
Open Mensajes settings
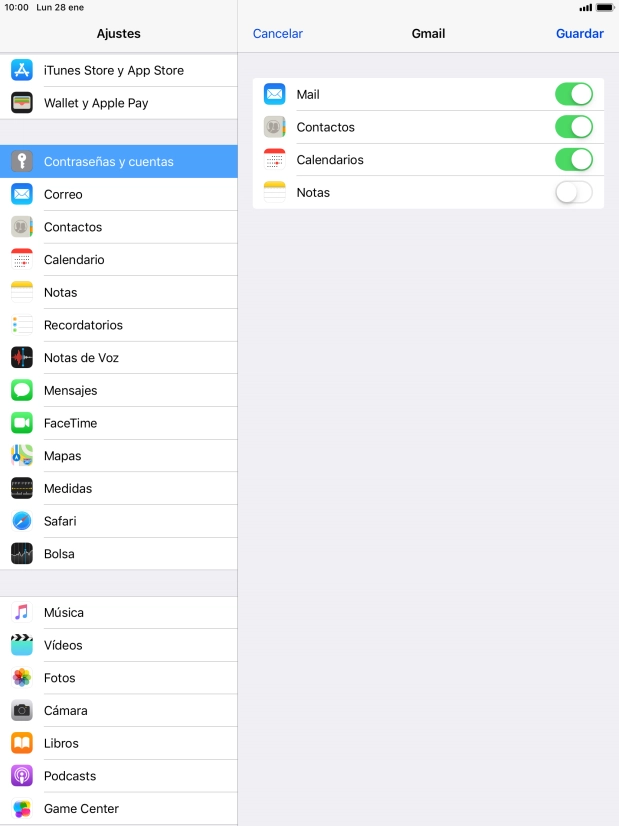(118, 390)
